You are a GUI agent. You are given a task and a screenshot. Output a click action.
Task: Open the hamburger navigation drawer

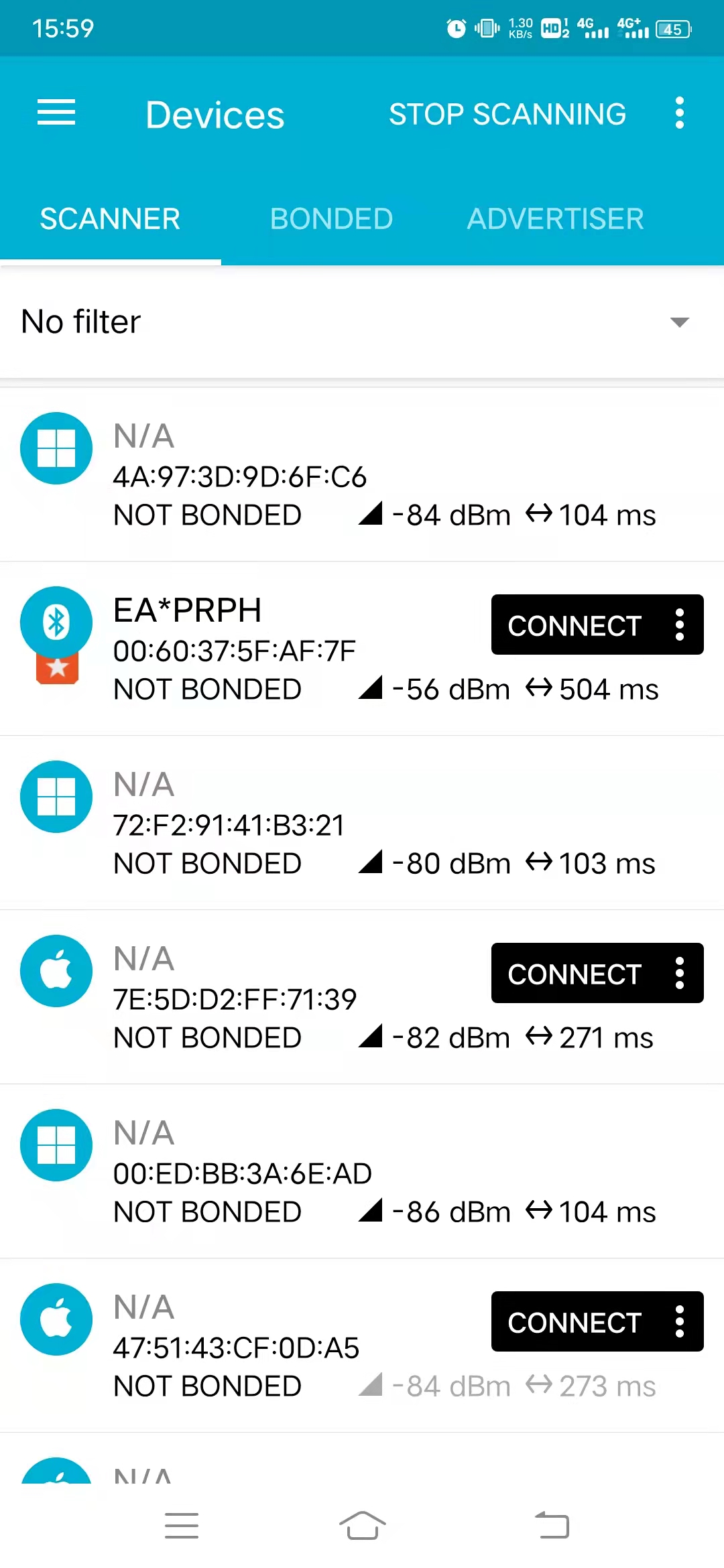click(x=56, y=113)
